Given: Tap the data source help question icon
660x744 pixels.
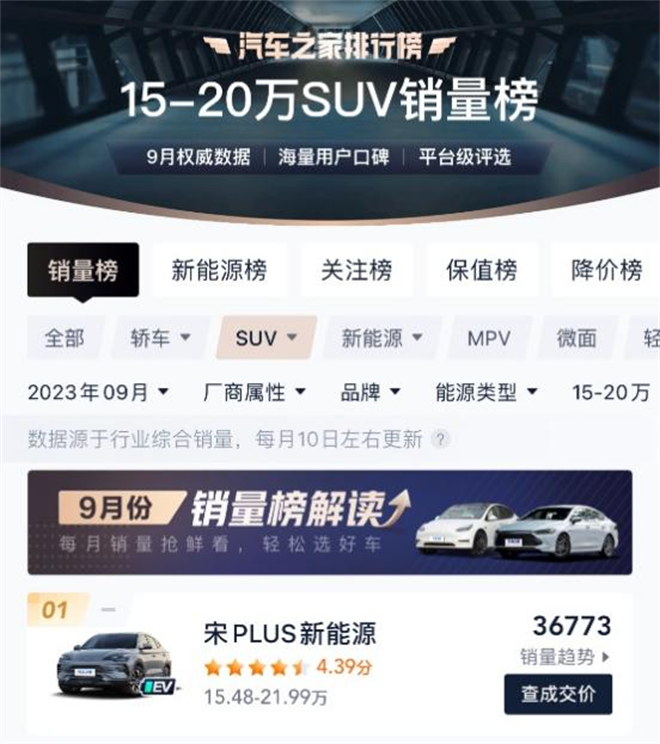Looking at the screenshot, I should [440, 440].
